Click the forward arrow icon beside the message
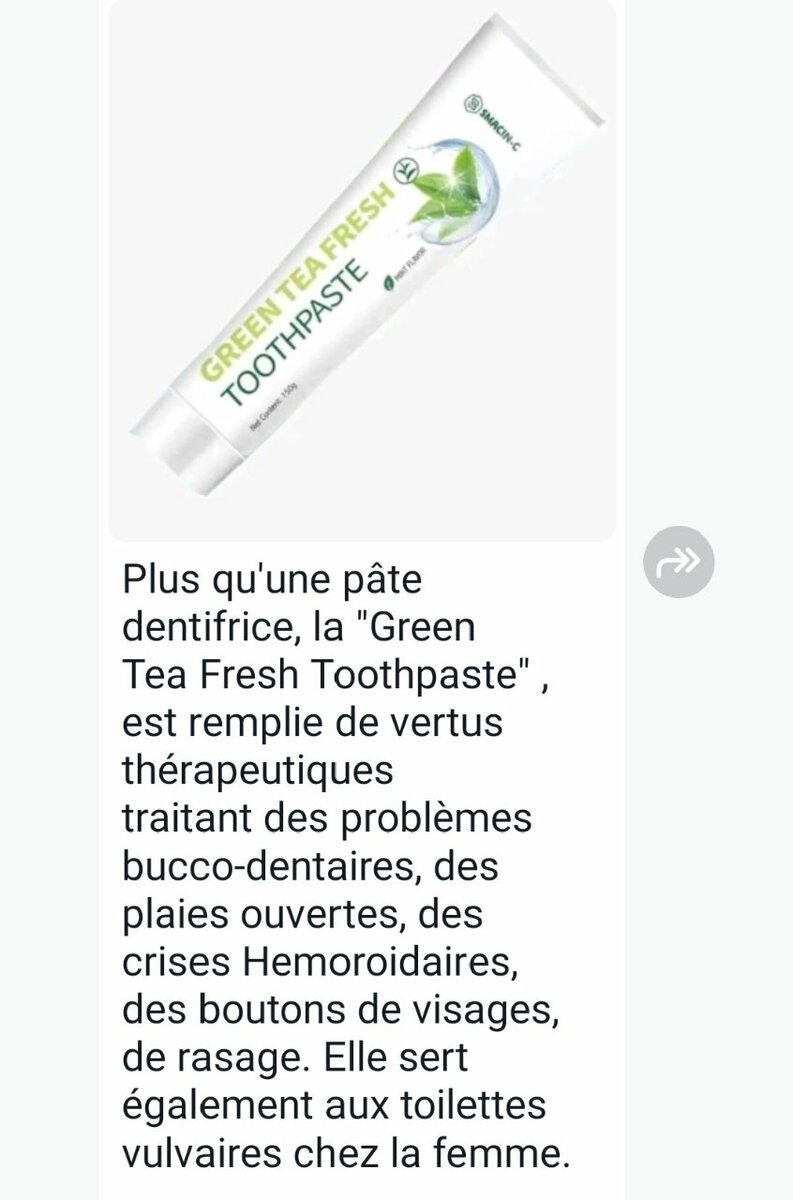 pyautogui.click(x=676, y=562)
